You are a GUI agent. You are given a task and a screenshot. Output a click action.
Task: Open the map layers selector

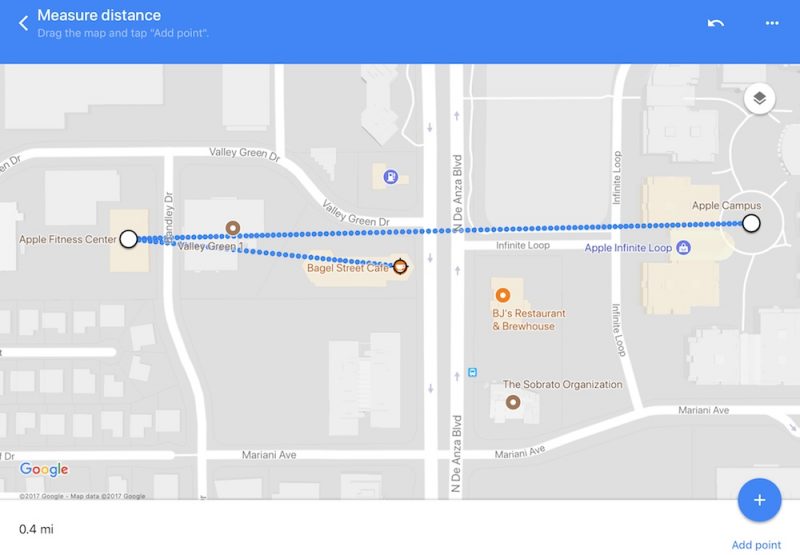(x=760, y=98)
